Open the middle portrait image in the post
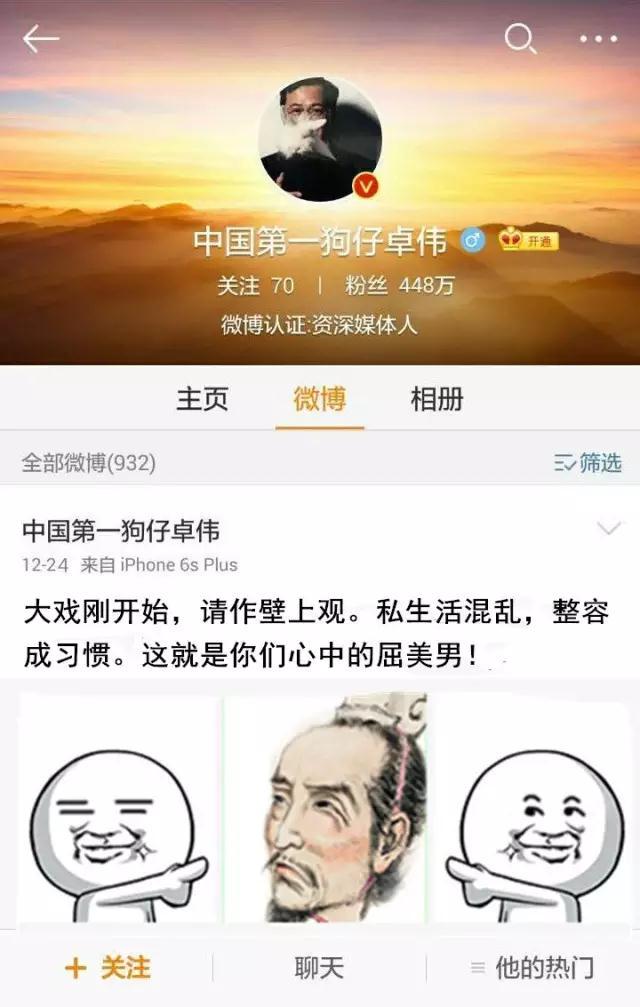640x1007 pixels. (x=326, y=810)
